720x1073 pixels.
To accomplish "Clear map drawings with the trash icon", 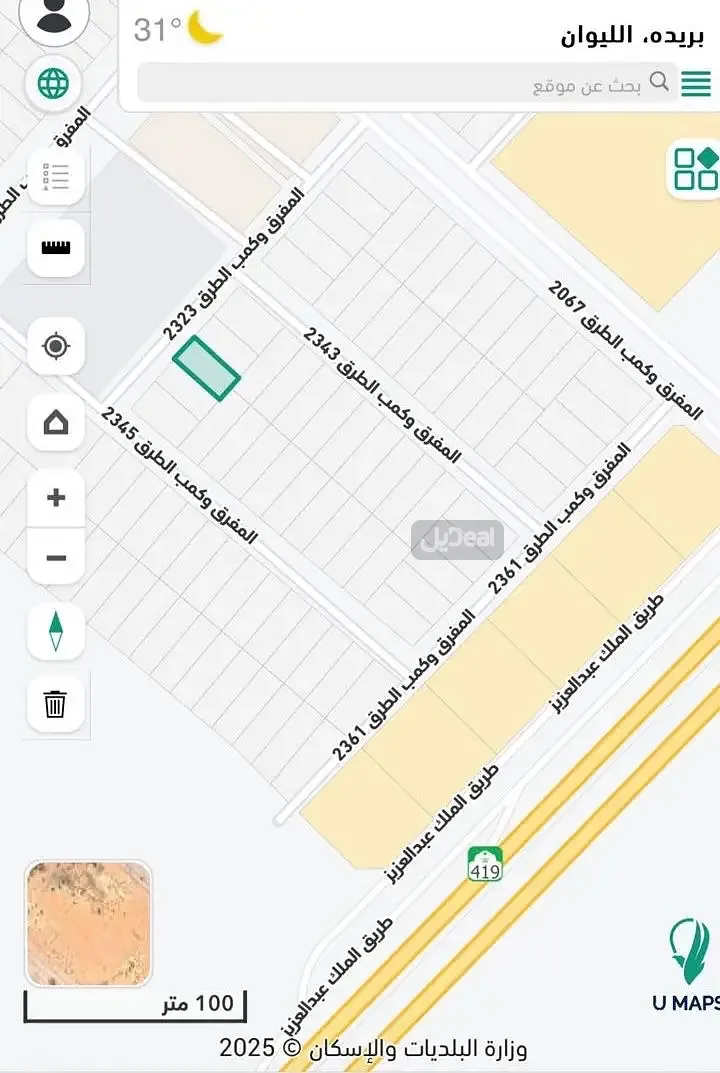I will (55, 705).
